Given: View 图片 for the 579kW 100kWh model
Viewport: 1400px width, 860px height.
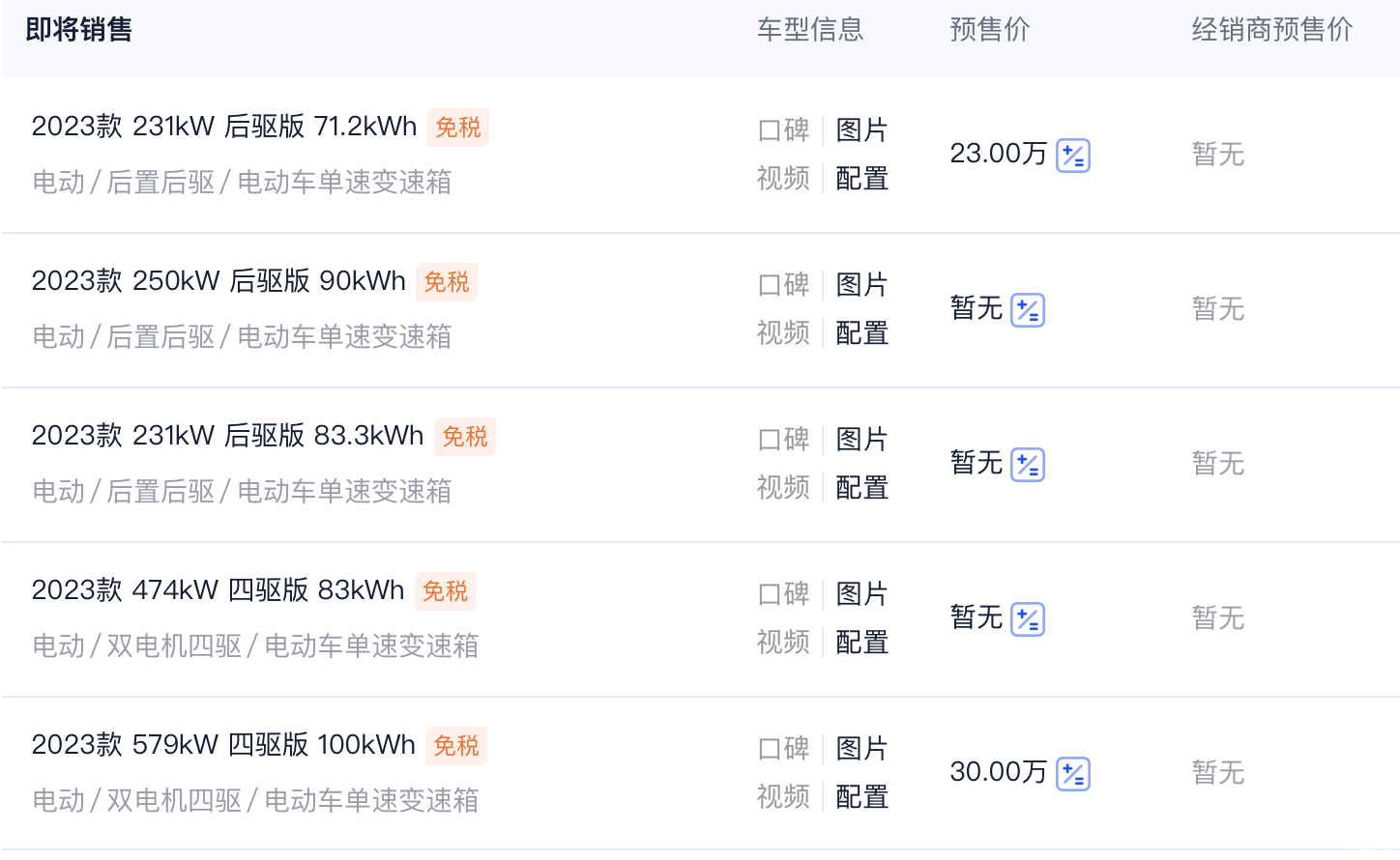Looking at the screenshot, I should tap(861, 749).
